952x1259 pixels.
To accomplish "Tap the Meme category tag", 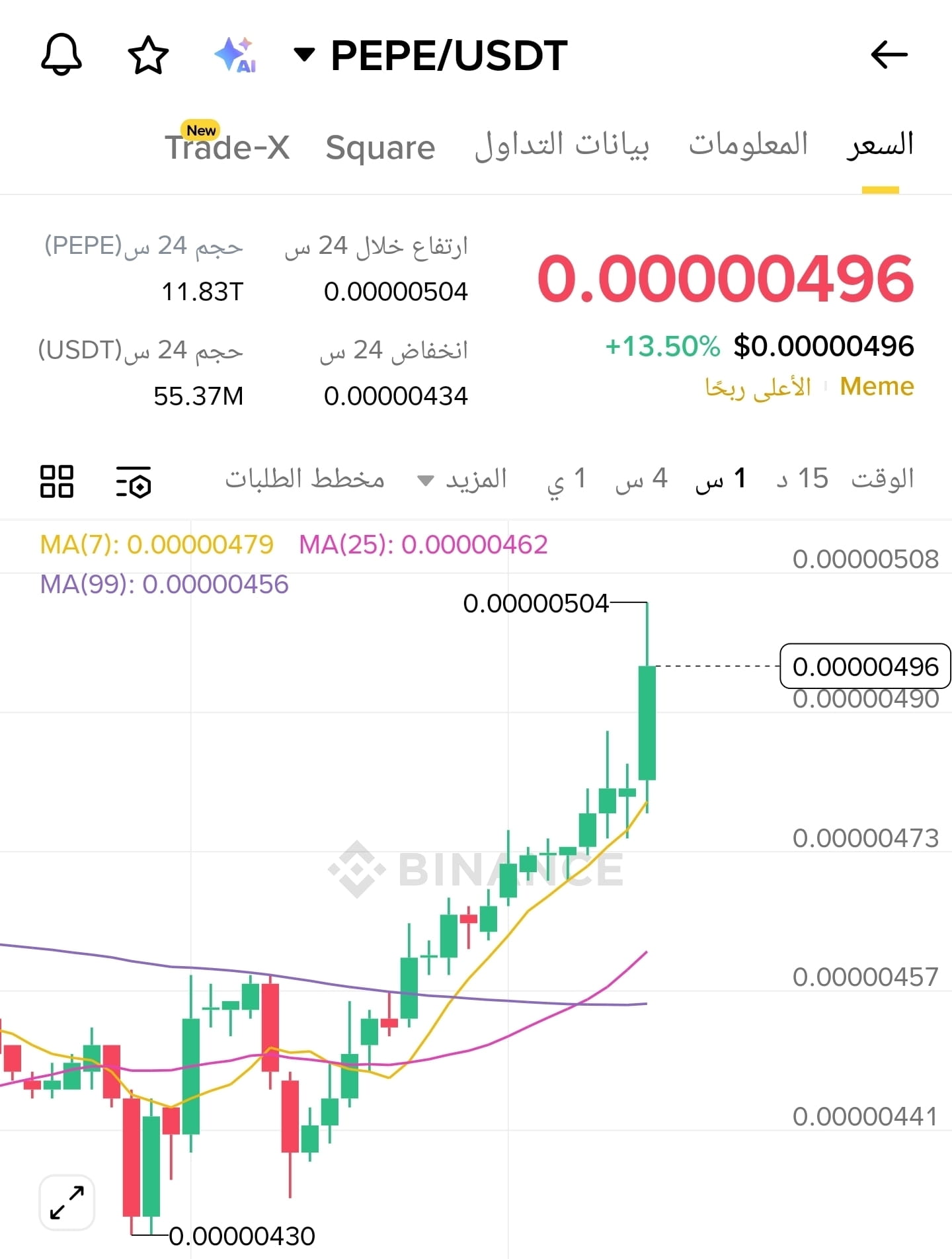I will [x=877, y=386].
